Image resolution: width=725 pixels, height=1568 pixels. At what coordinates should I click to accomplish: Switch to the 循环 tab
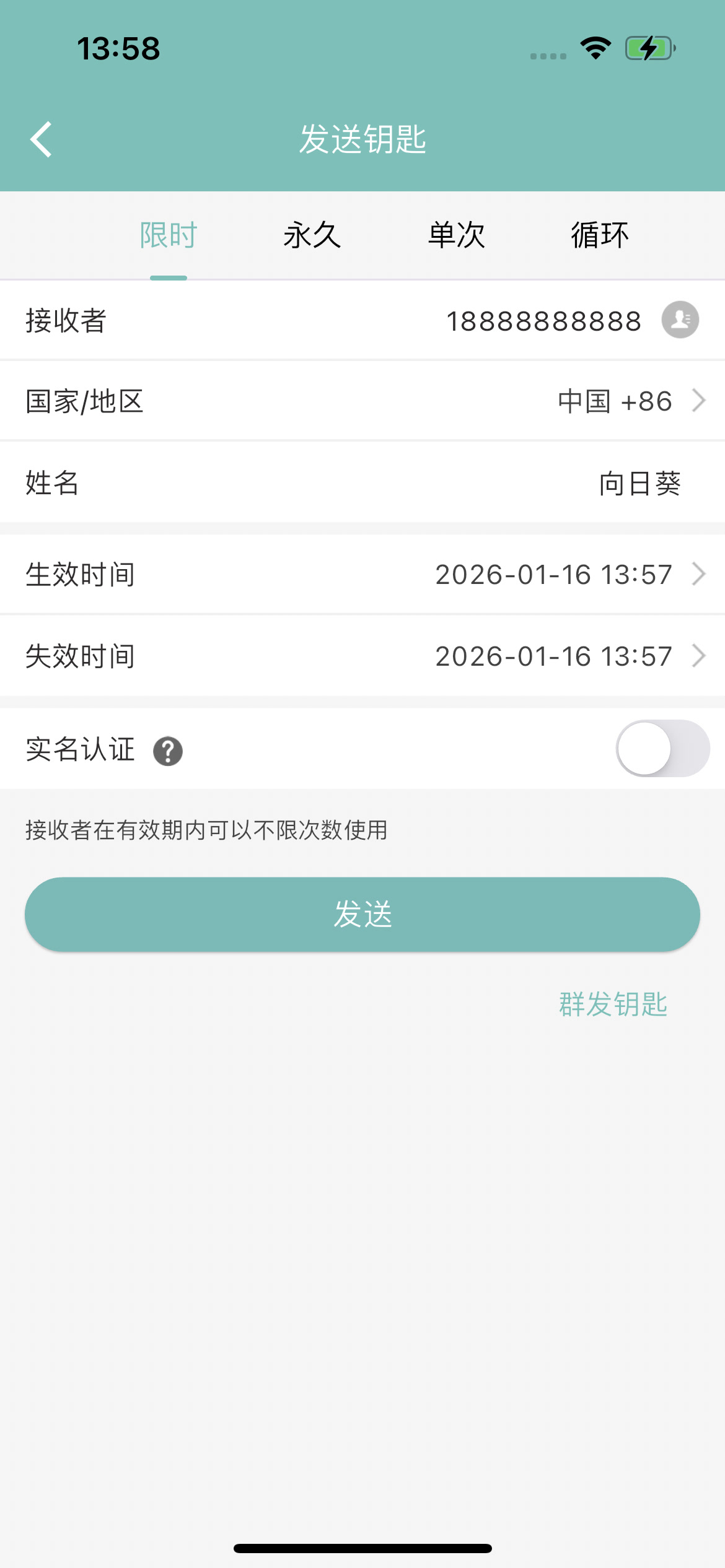pos(600,235)
